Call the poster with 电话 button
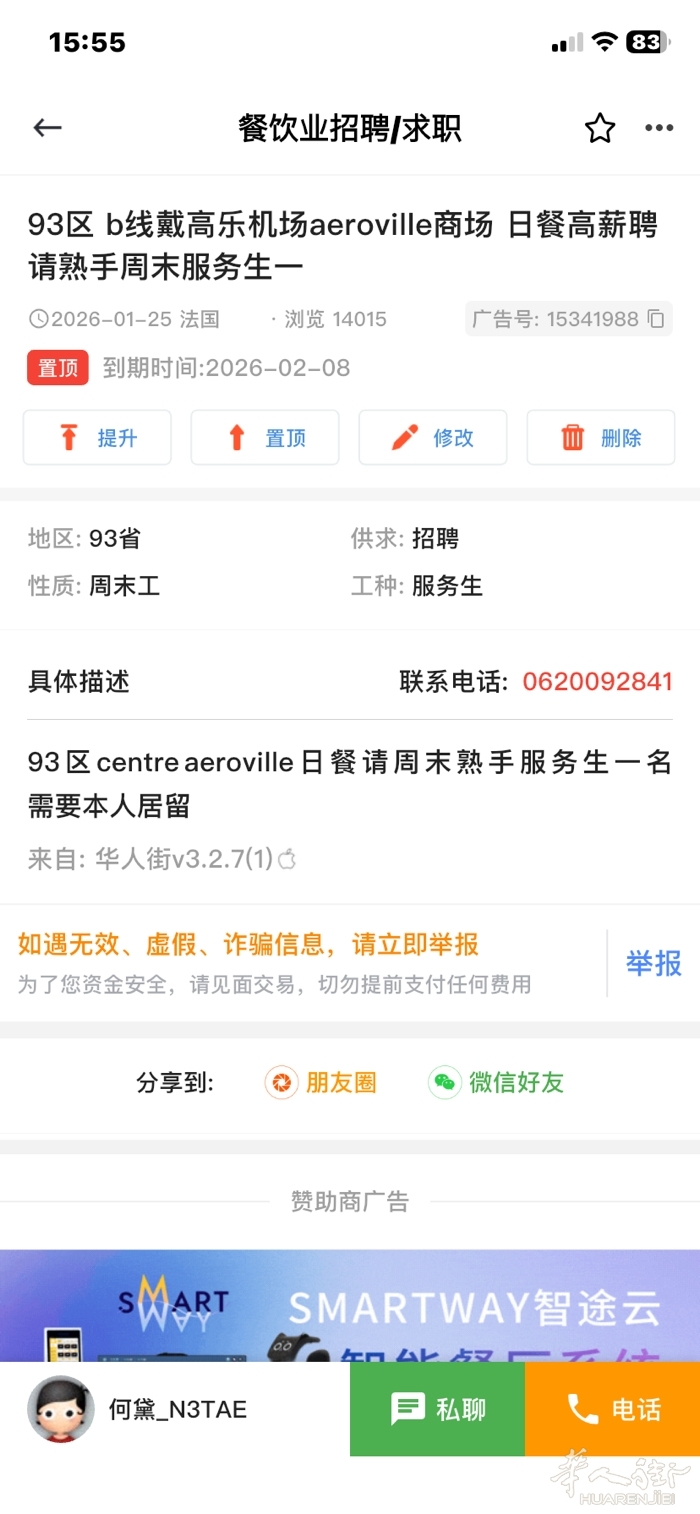This screenshot has height=1514, width=700. (612, 1409)
